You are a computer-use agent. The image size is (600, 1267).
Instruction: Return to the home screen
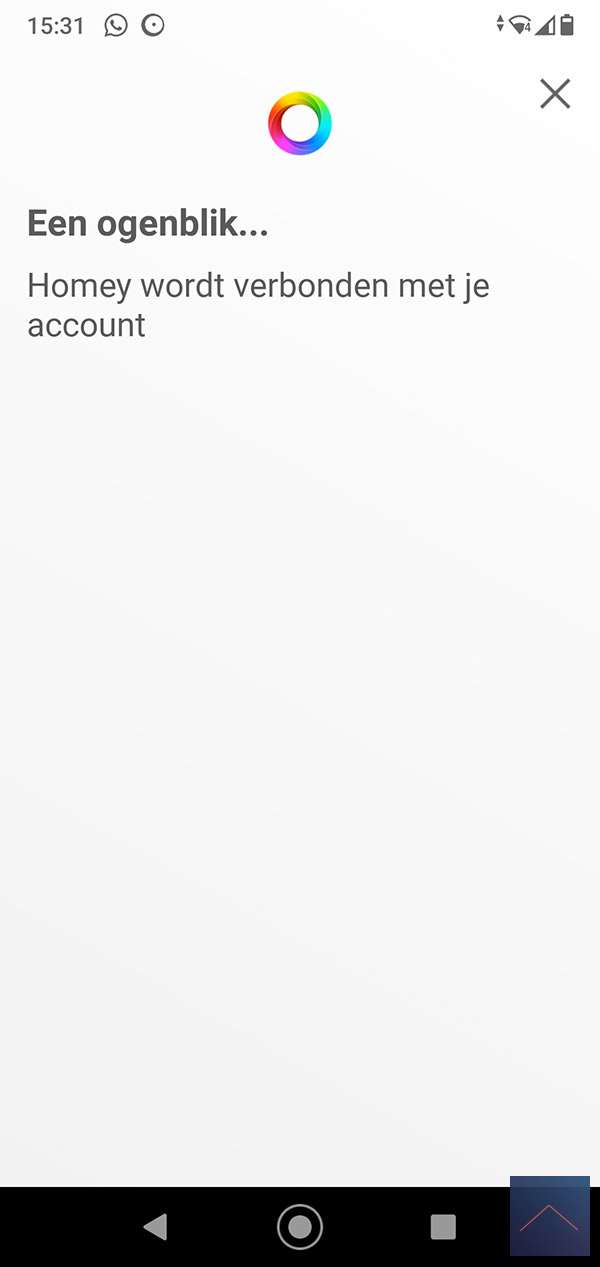click(x=300, y=1227)
